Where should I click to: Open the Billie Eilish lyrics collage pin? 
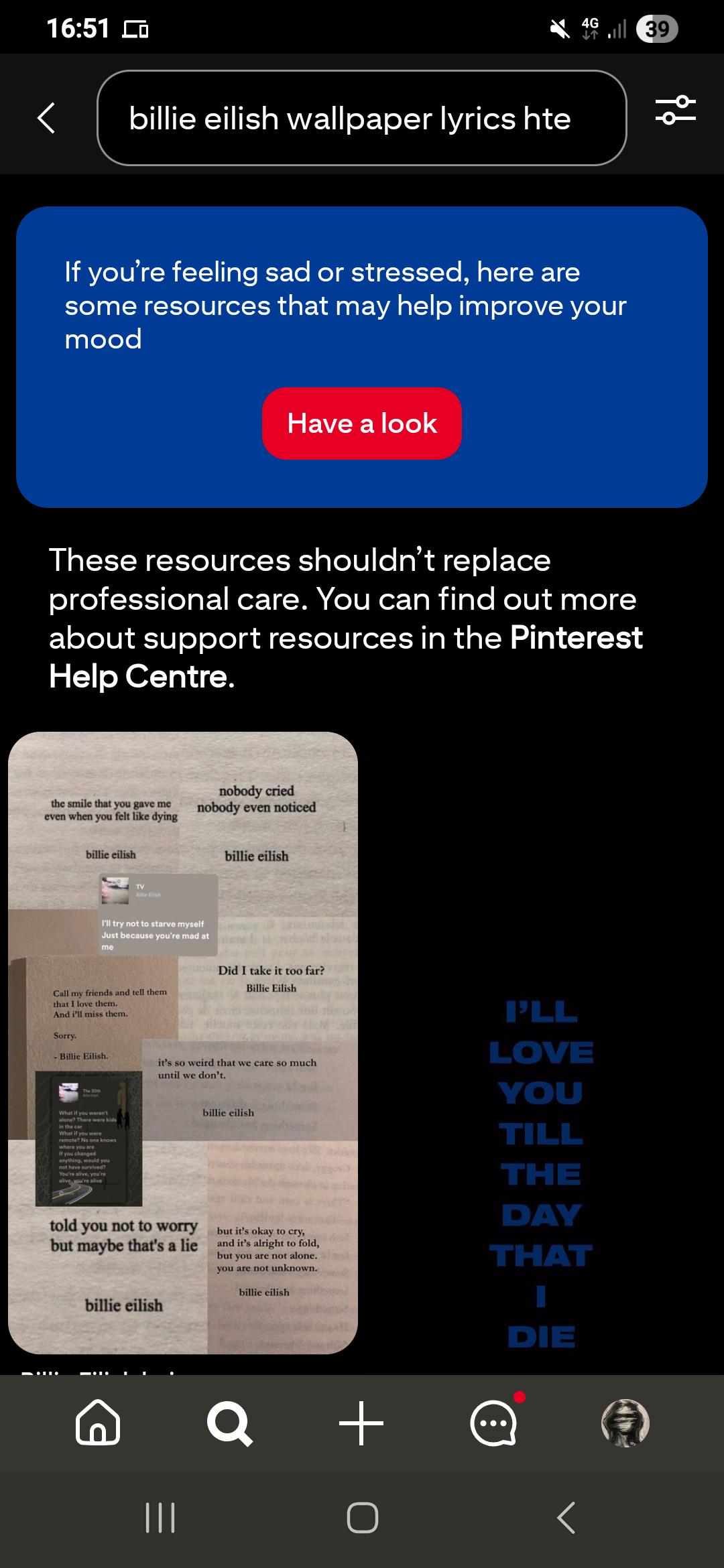tap(183, 1043)
